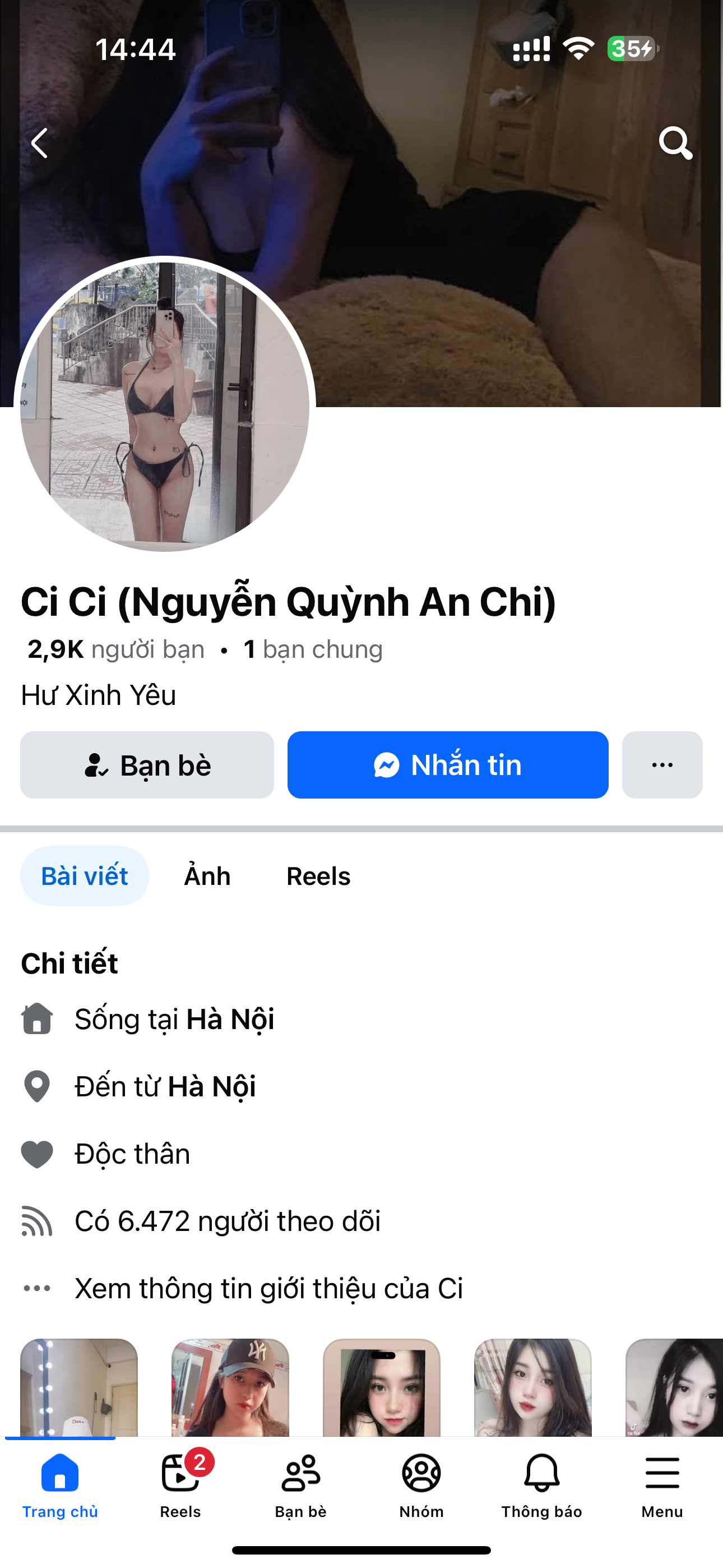Go to Bạn bè in bottom navigation
The image size is (723, 1568).
(300, 1485)
